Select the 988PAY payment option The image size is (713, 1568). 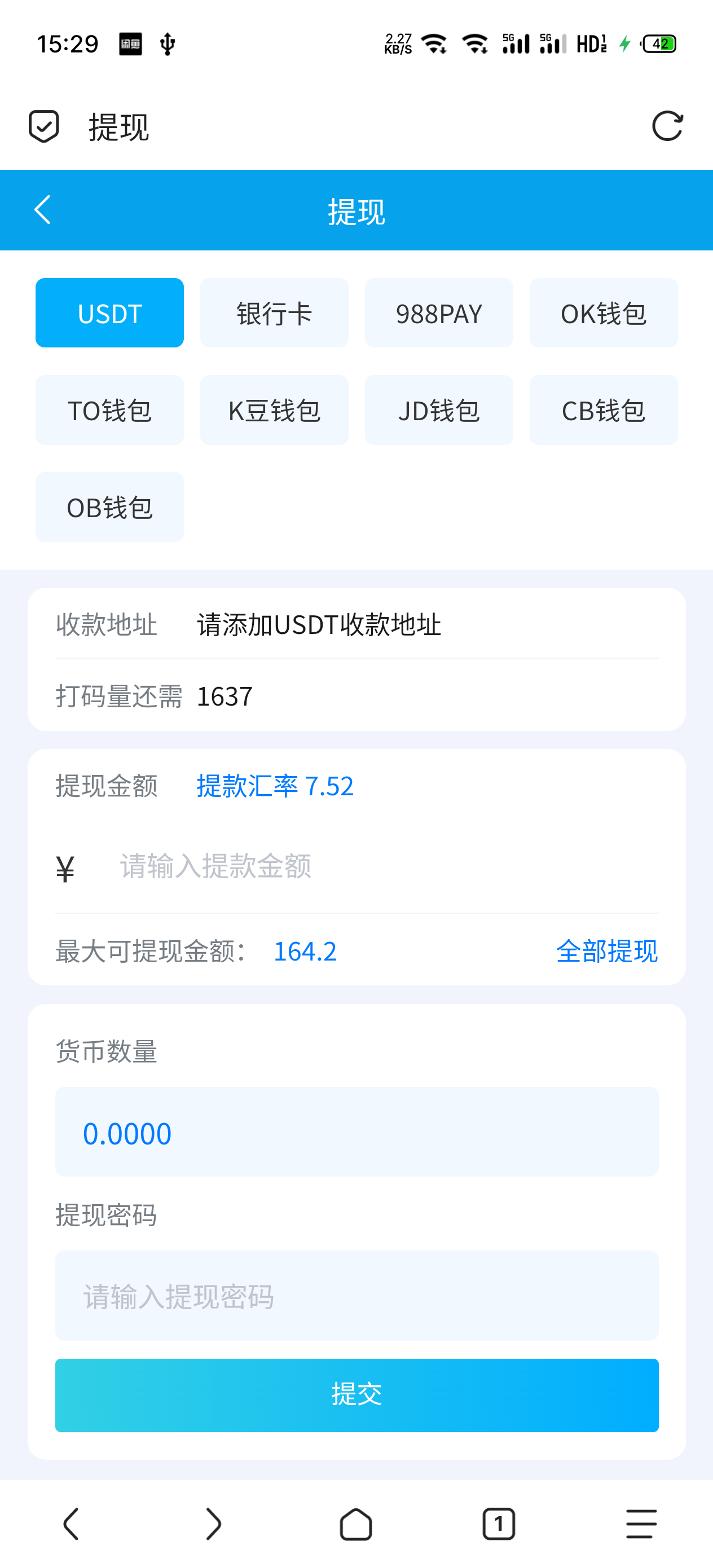(x=438, y=312)
